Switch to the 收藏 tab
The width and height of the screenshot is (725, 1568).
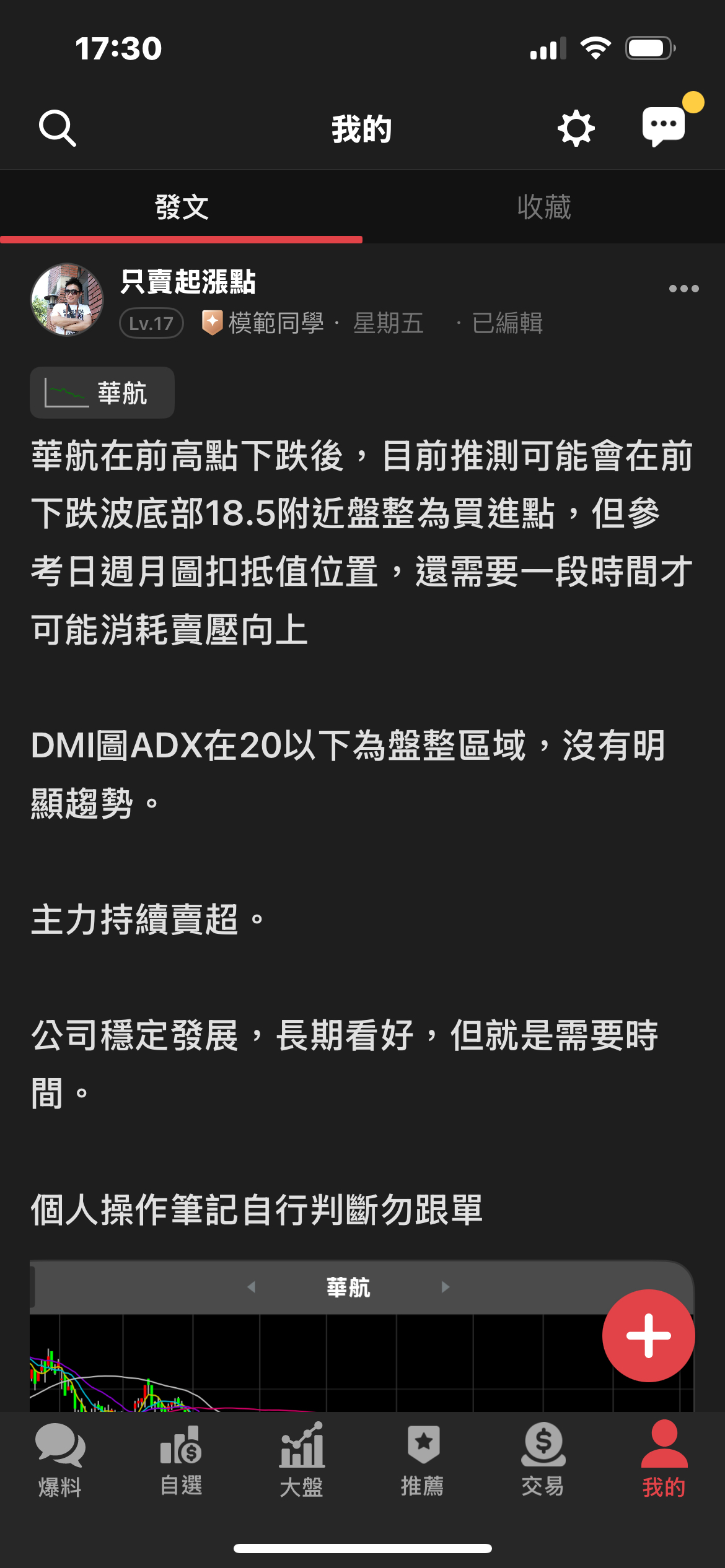[x=543, y=207]
